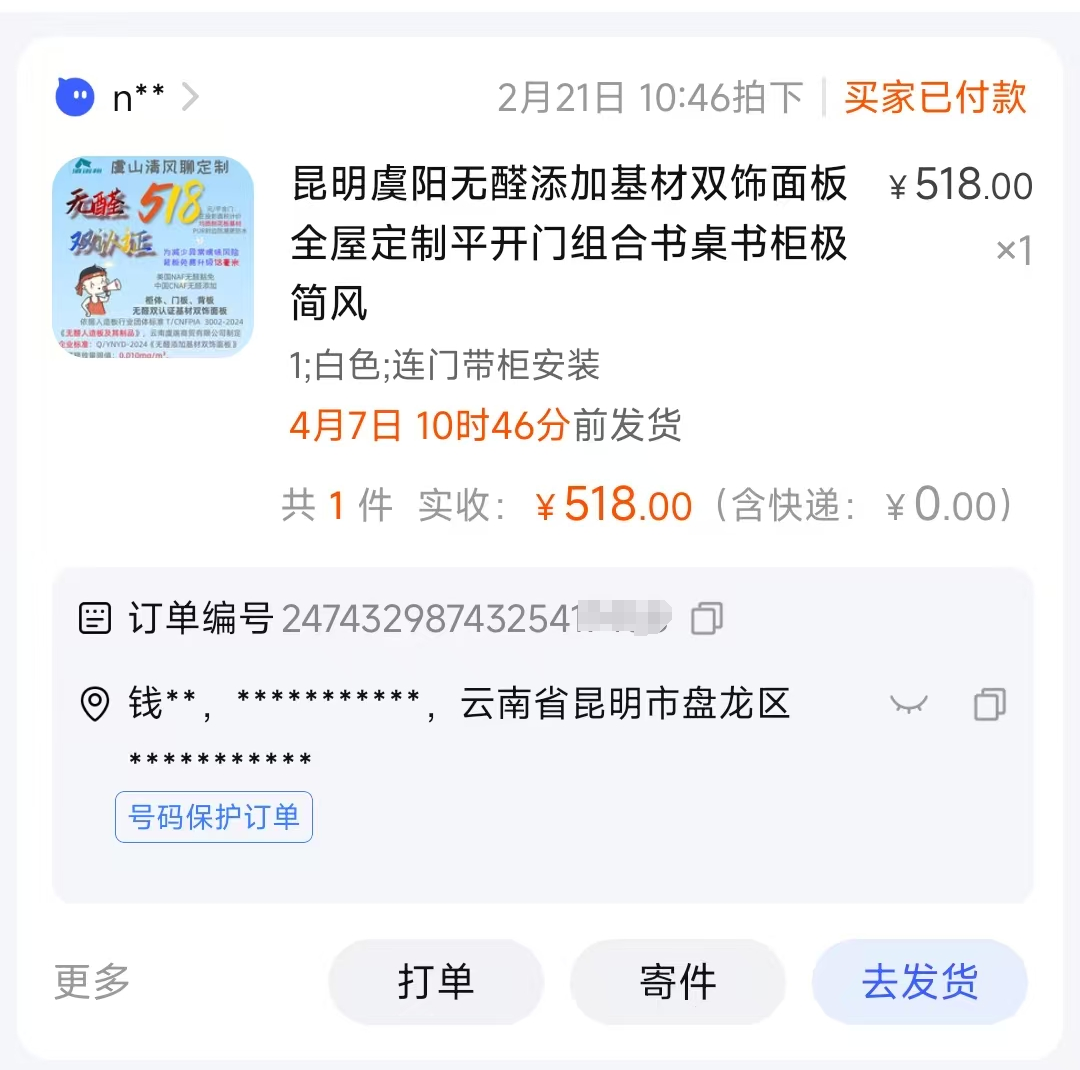Copy the order number
This screenshot has width=1080, height=1070.
(707, 619)
